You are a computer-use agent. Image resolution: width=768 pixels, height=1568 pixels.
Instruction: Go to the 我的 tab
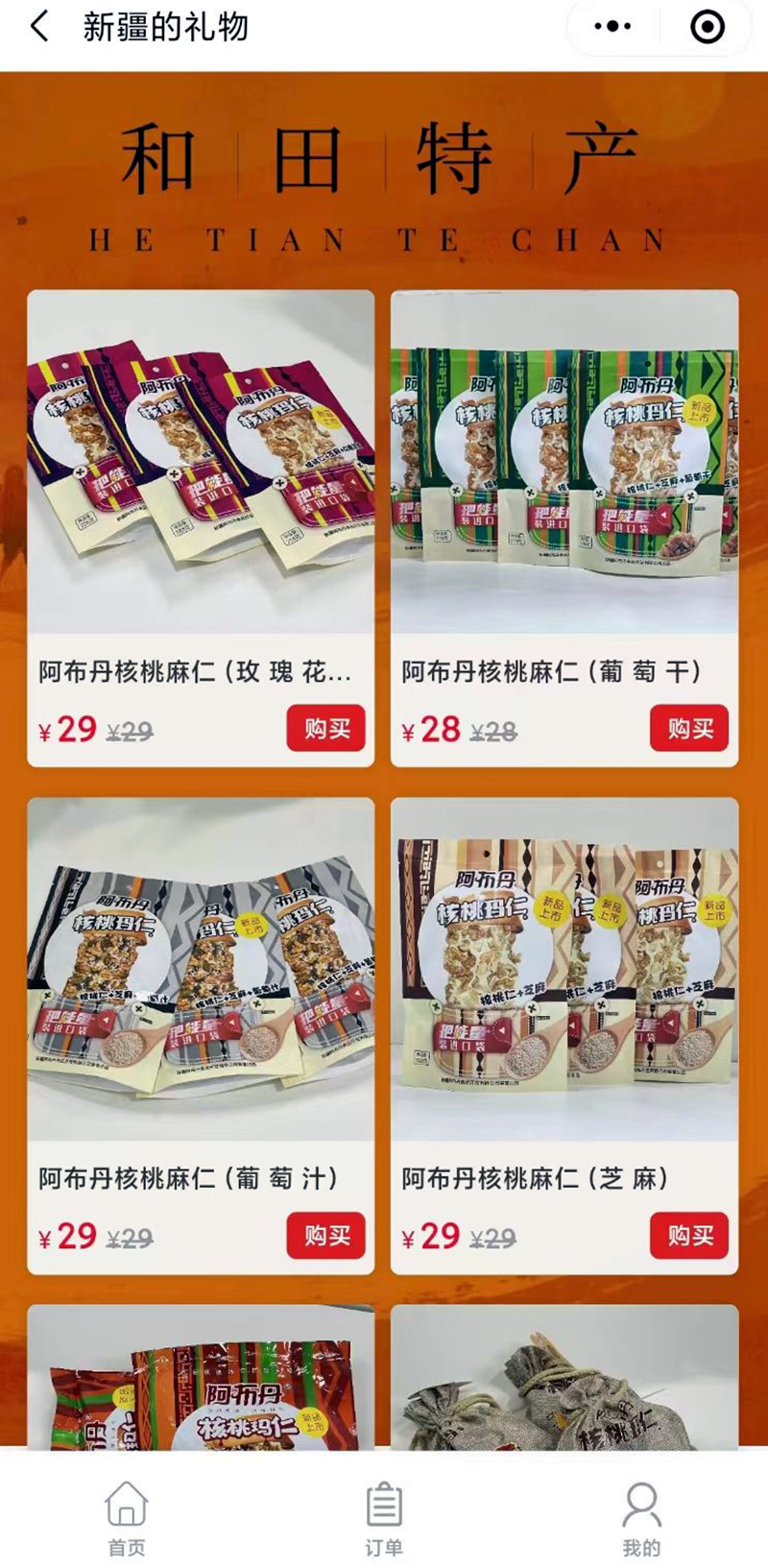pos(640,1517)
